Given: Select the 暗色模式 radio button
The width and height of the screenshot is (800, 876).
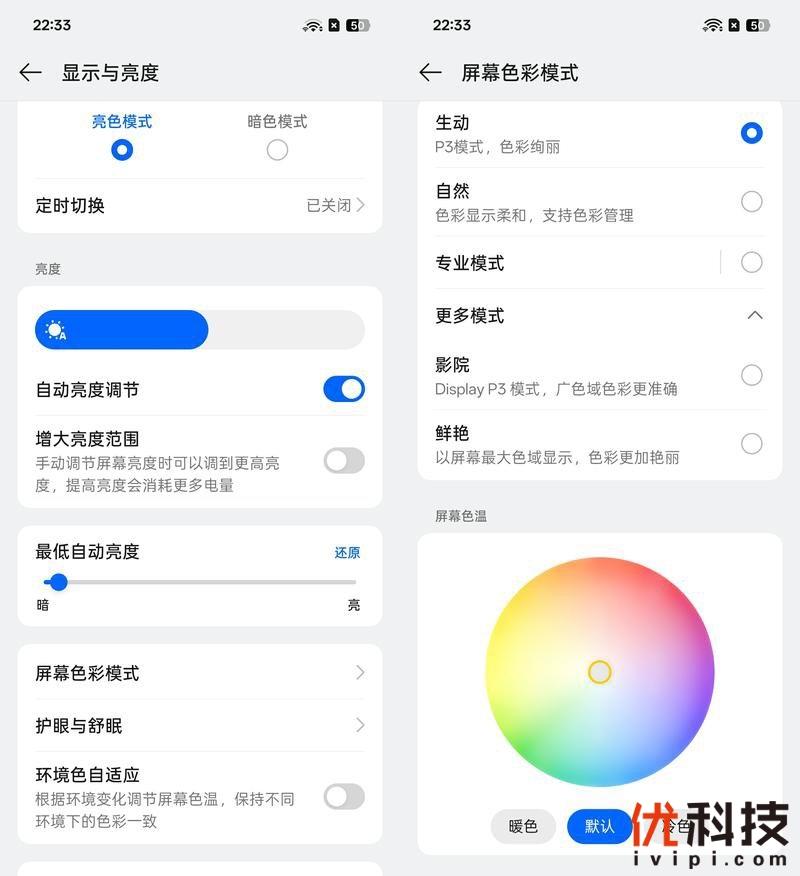Looking at the screenshot, I should coord(277,150).
